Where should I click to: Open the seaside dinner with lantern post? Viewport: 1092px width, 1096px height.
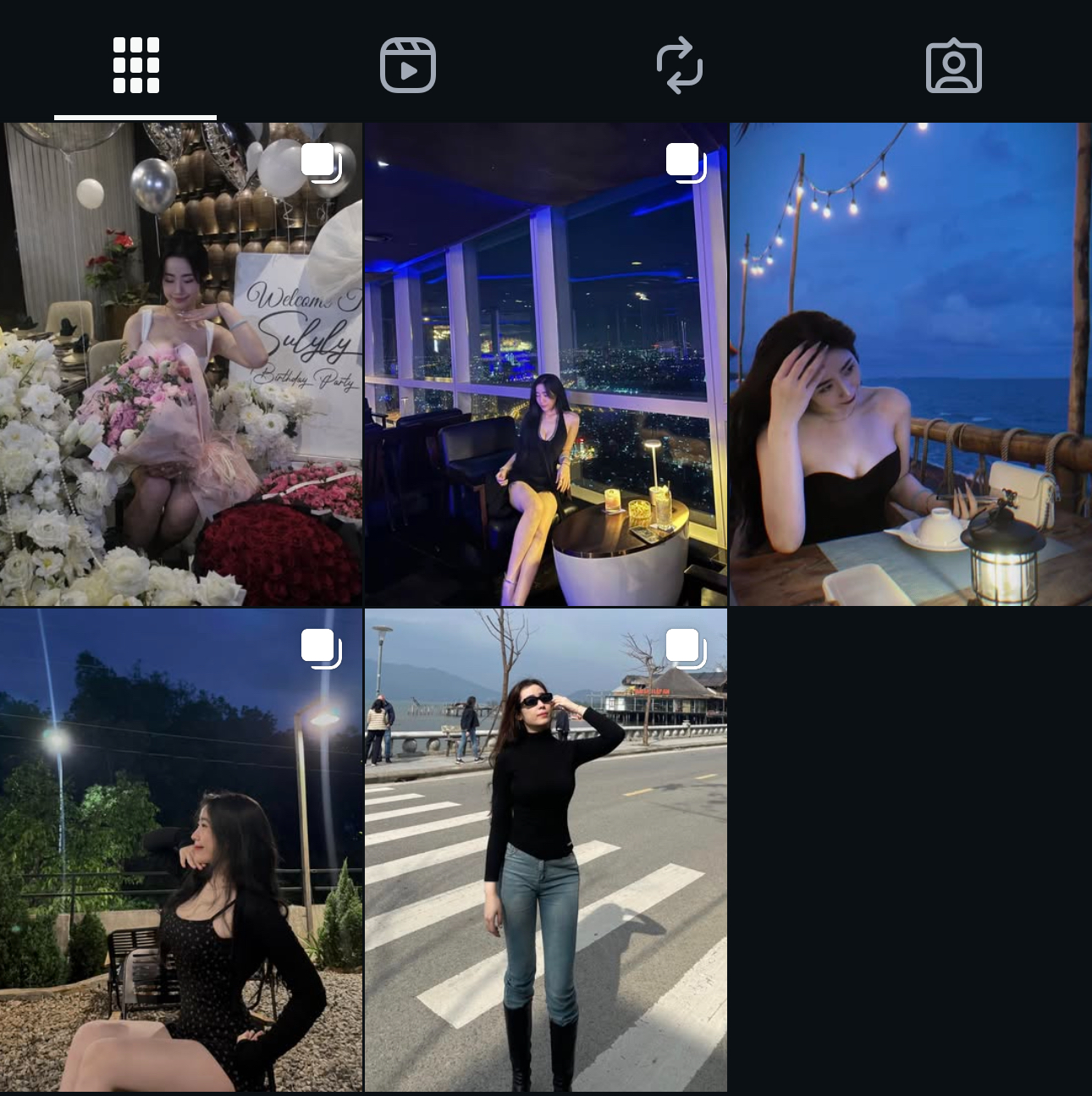[910, 365]
